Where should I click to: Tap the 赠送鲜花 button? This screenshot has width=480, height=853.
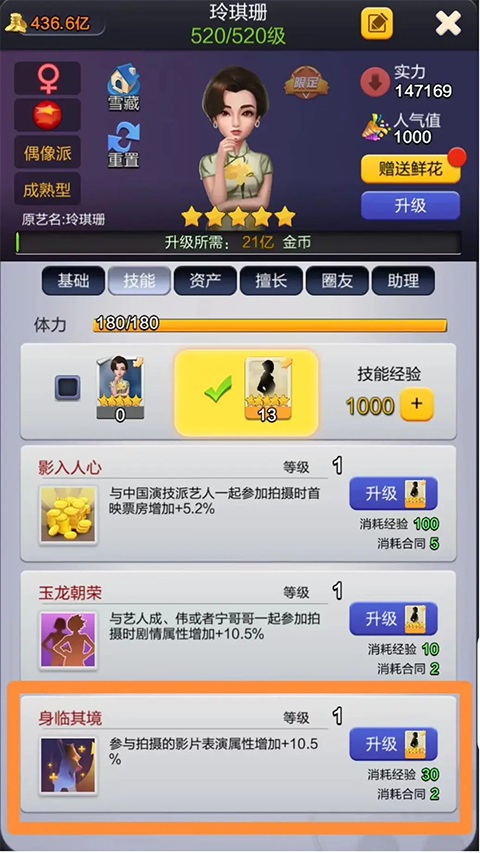point(410,169)
